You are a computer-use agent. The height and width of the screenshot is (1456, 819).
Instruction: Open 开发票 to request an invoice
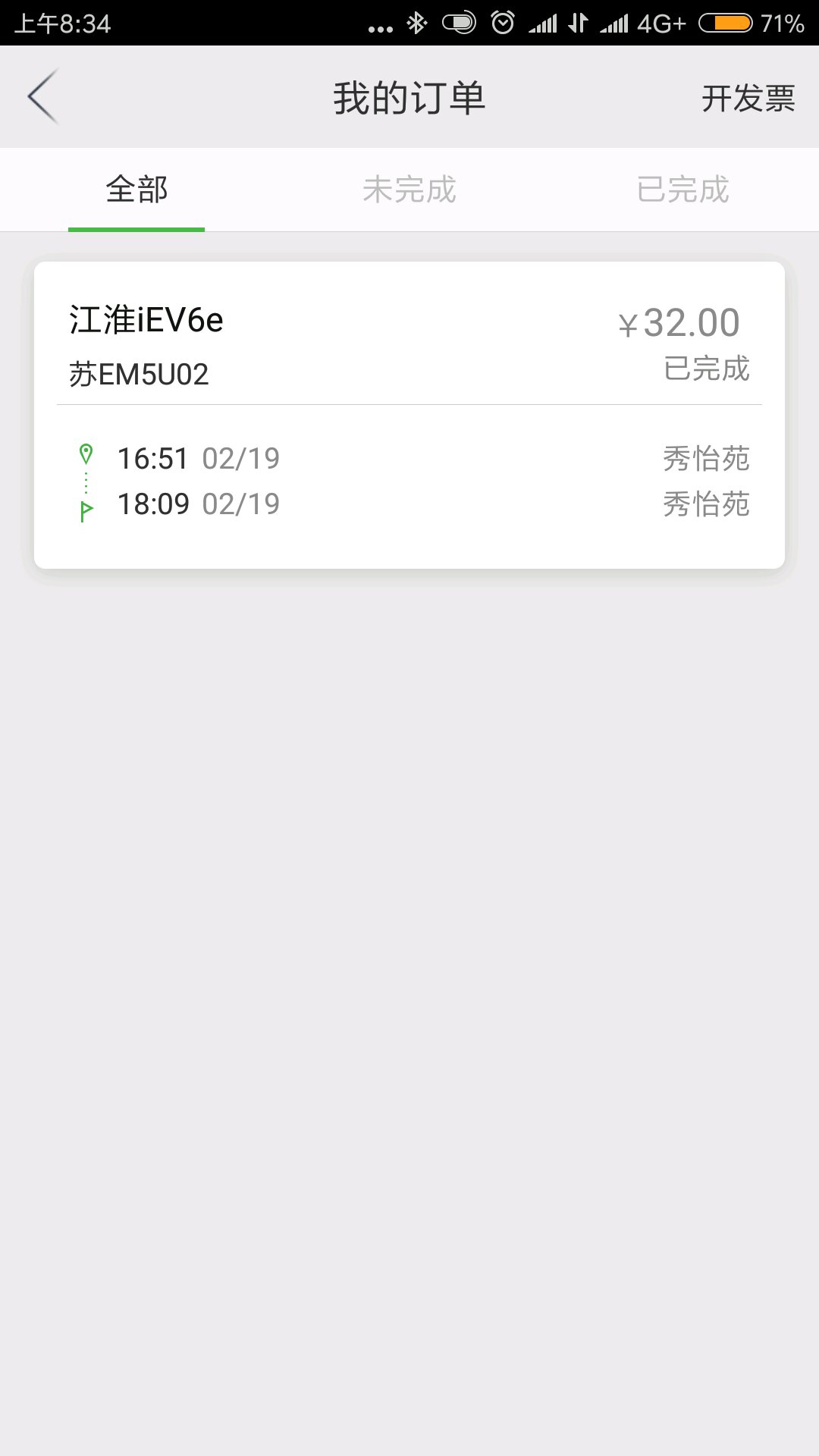pyautogui.click(x=748, y=99)
